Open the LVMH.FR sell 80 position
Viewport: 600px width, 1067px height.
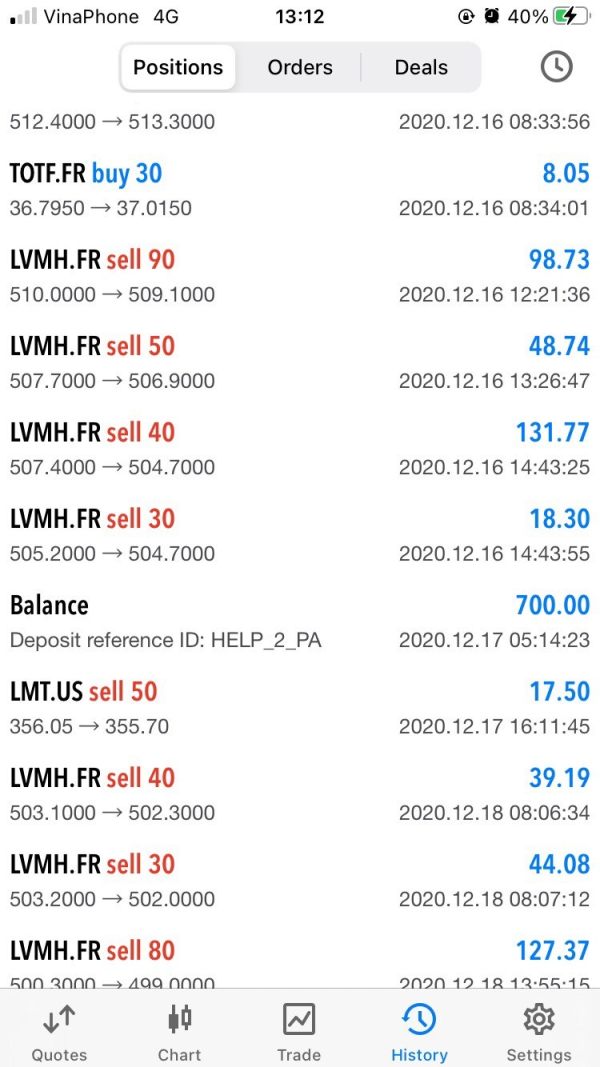(300, 962)
